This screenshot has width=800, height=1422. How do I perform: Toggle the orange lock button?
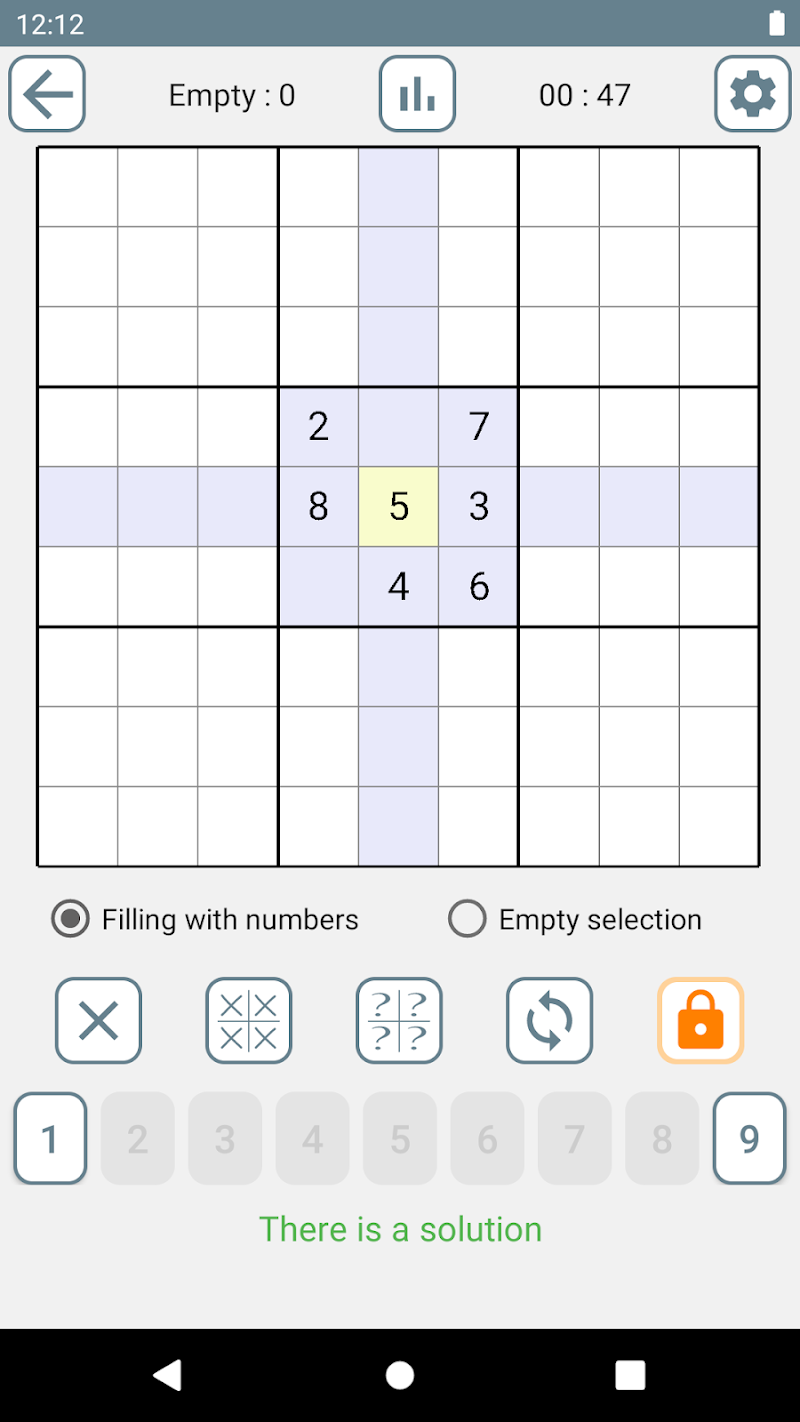tap(700, 1020)
